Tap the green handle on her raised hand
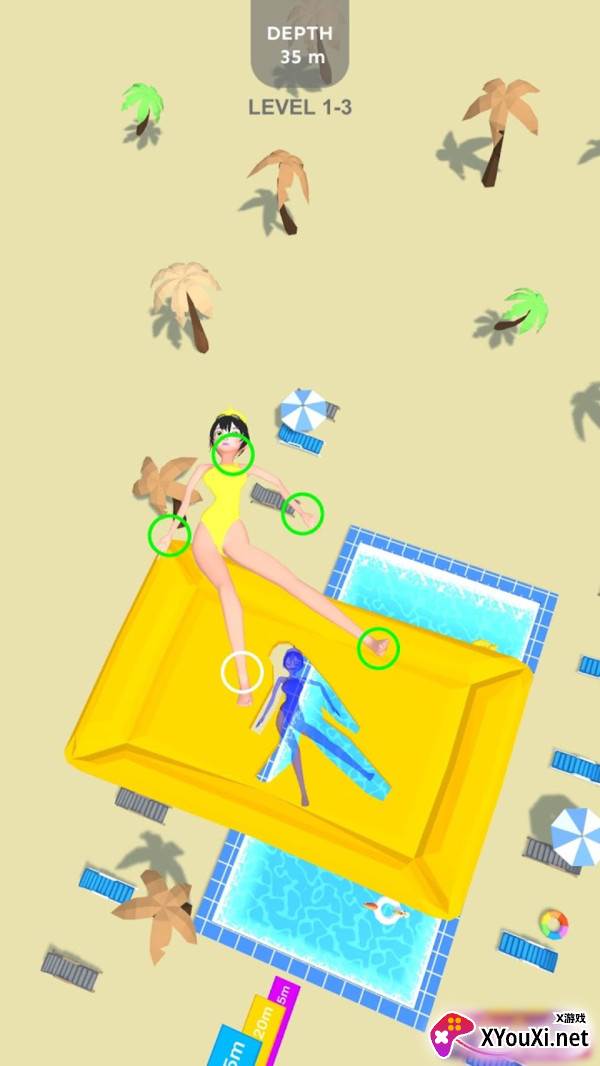Viewport: 600px width, 1066px height. (302, 513)
